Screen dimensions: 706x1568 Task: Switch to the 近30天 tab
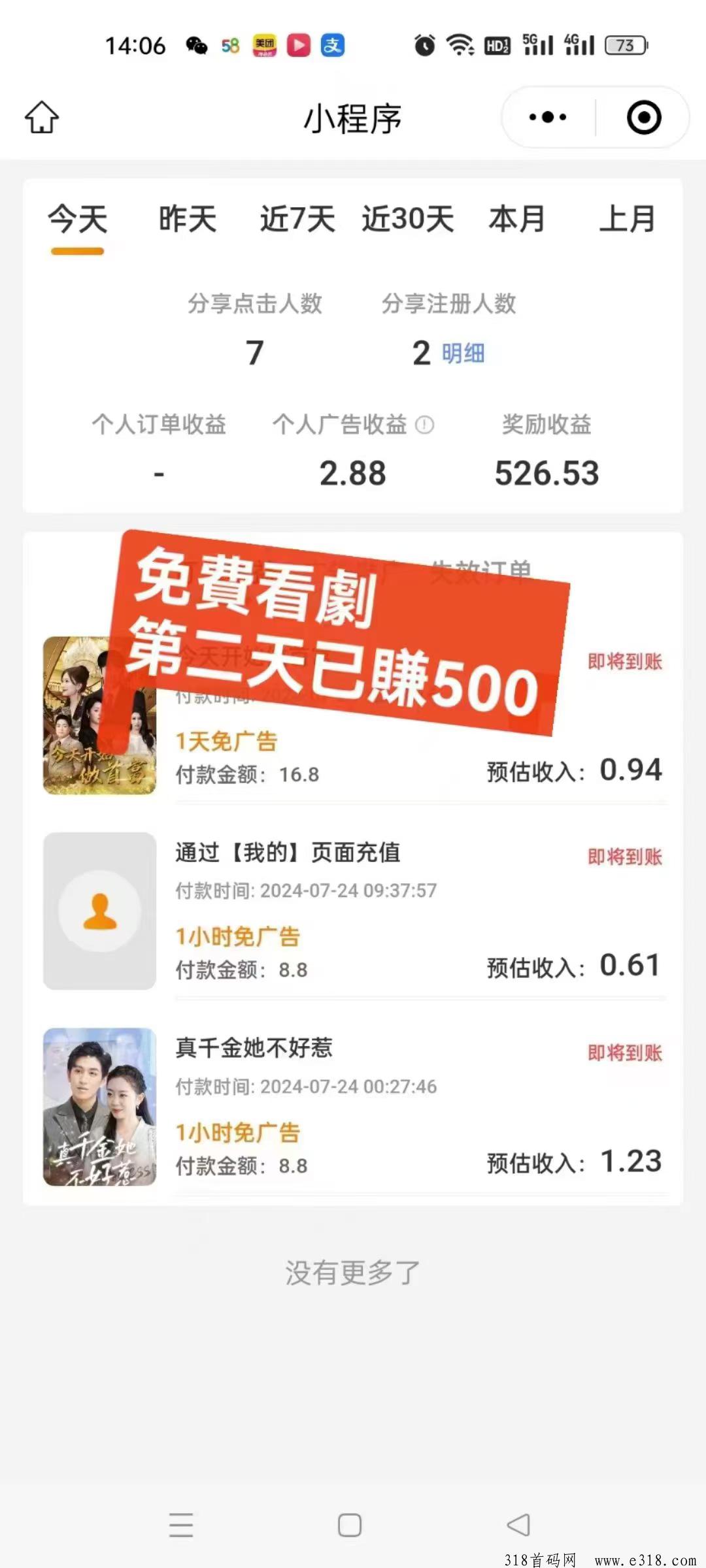coord(408,220)
